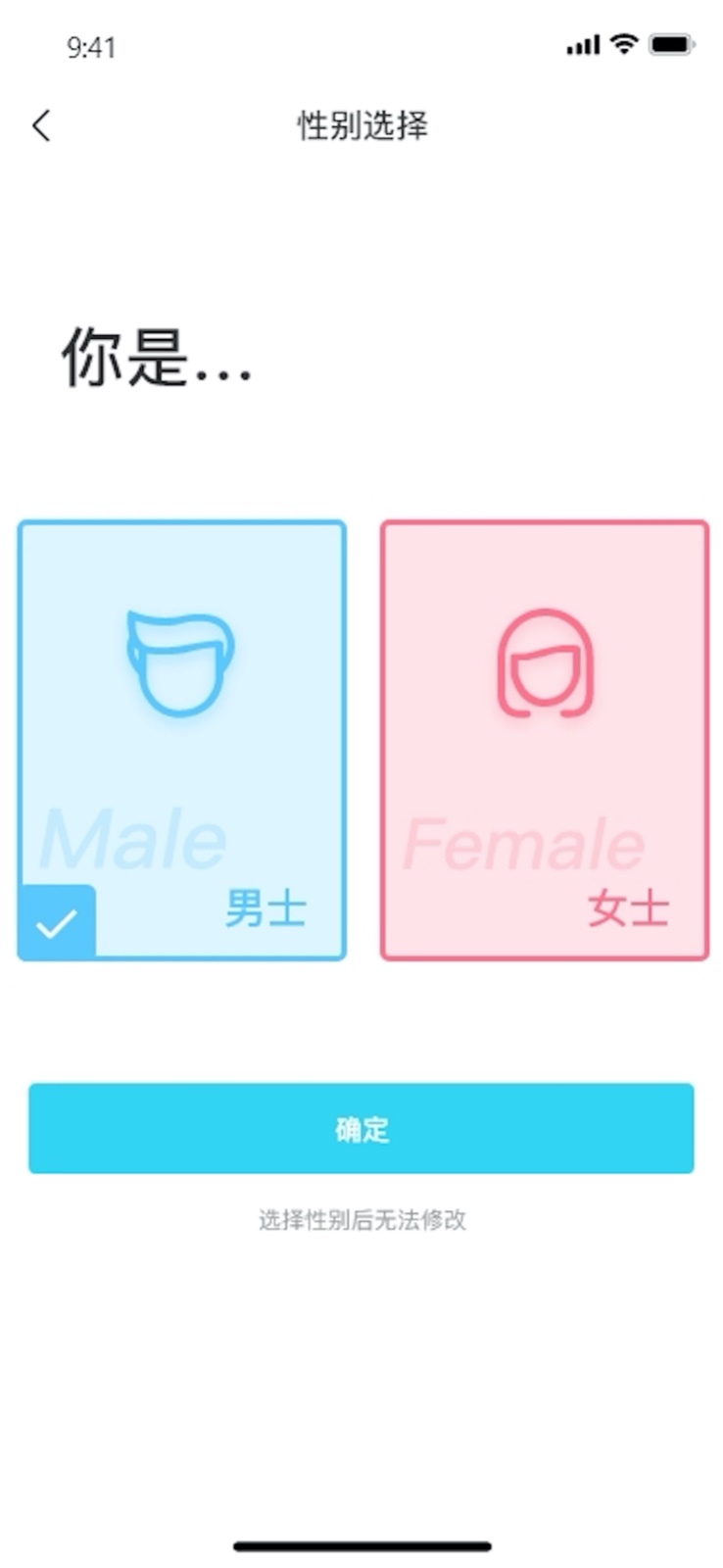Click the blue checkmark badge on male card
This screenshot has width=723, height=1568.
(x=56, y=919)
